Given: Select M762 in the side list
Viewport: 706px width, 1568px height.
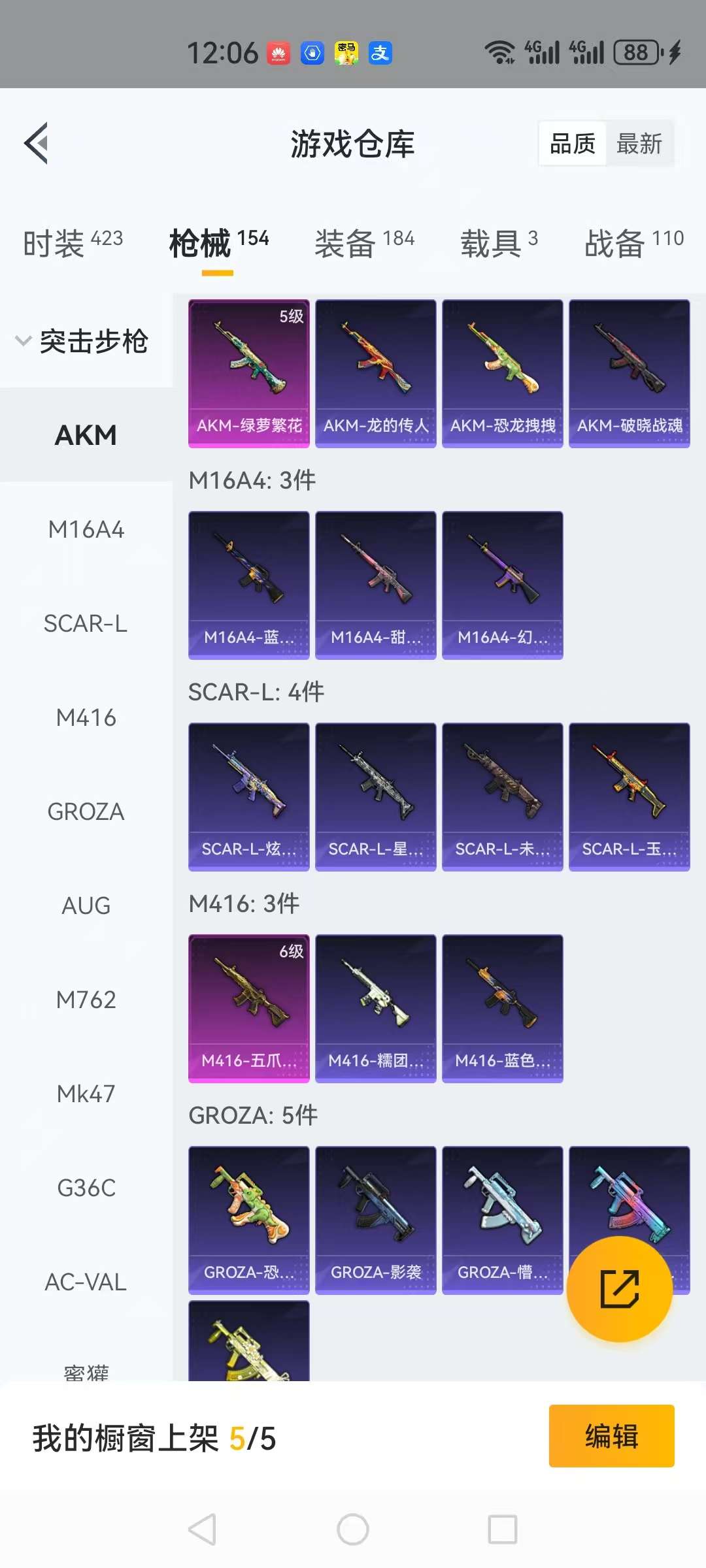Looking at the screenshot, I should pos(86,1000).
